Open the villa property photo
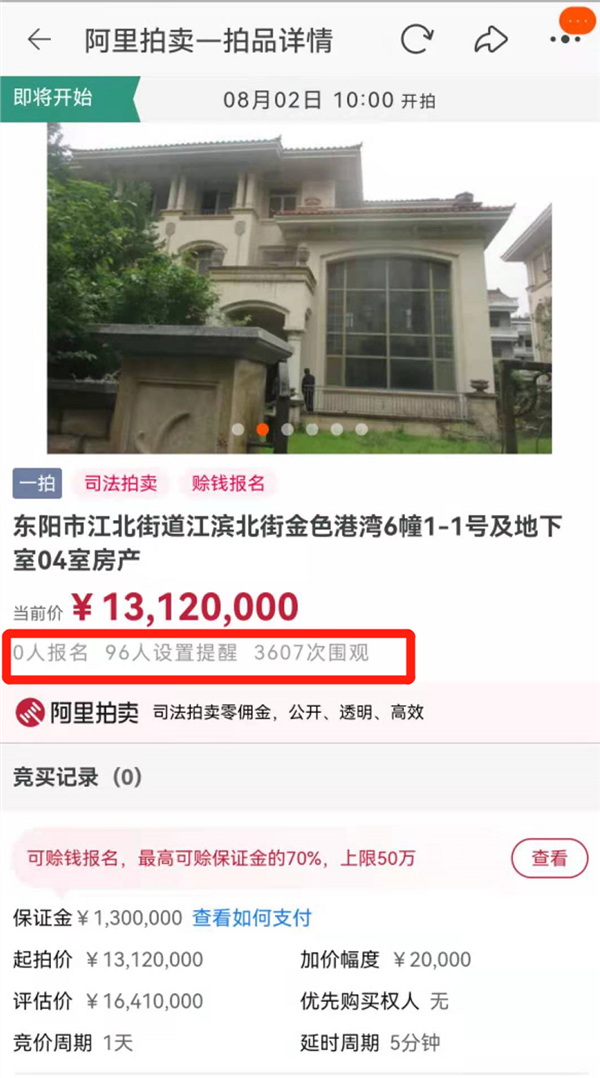The width and height of the screenshot is (600, 1078). click(x=298, y=290)
